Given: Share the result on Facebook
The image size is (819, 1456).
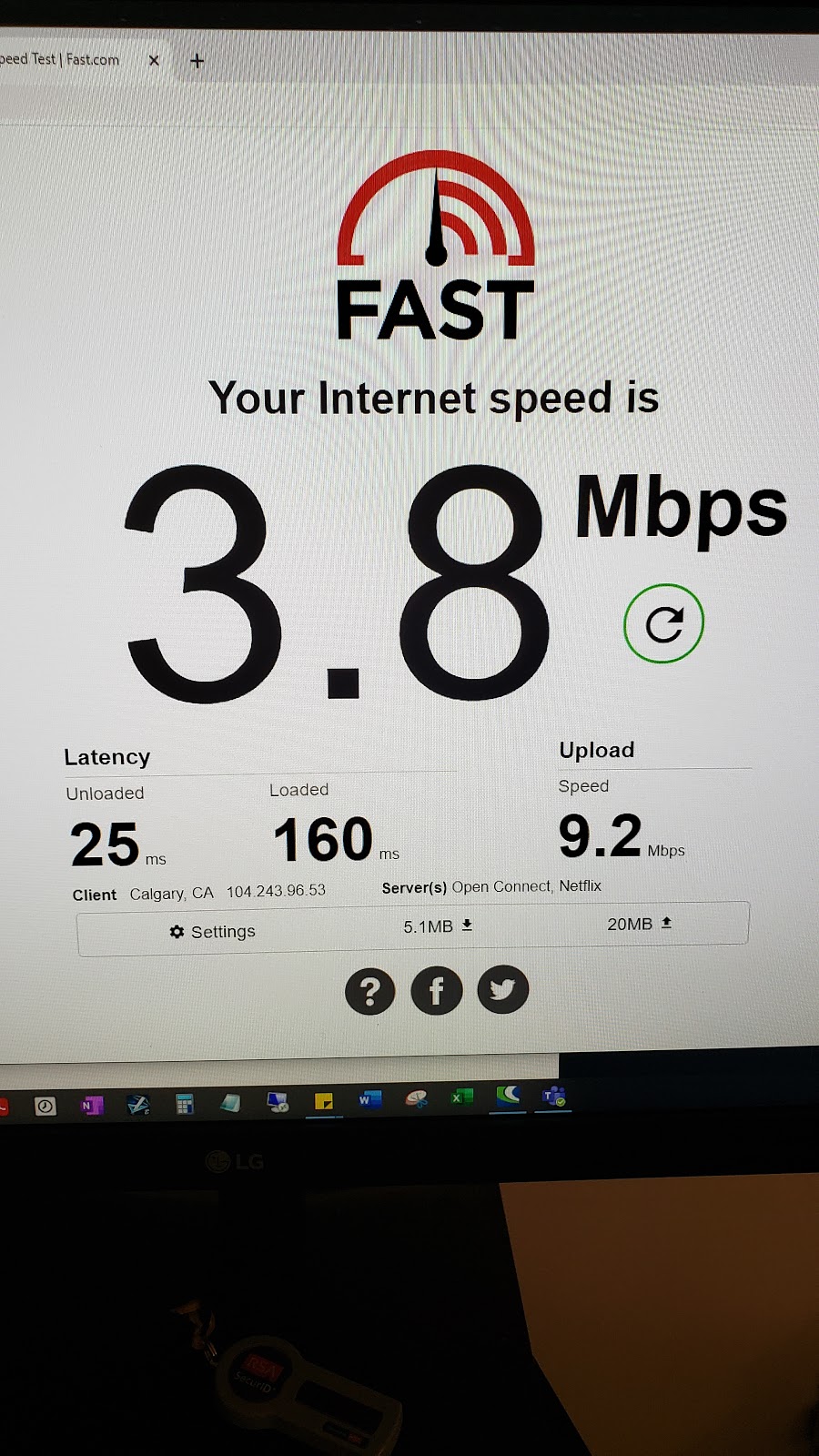Looking at the screenshot, I should tap(437, 990).
